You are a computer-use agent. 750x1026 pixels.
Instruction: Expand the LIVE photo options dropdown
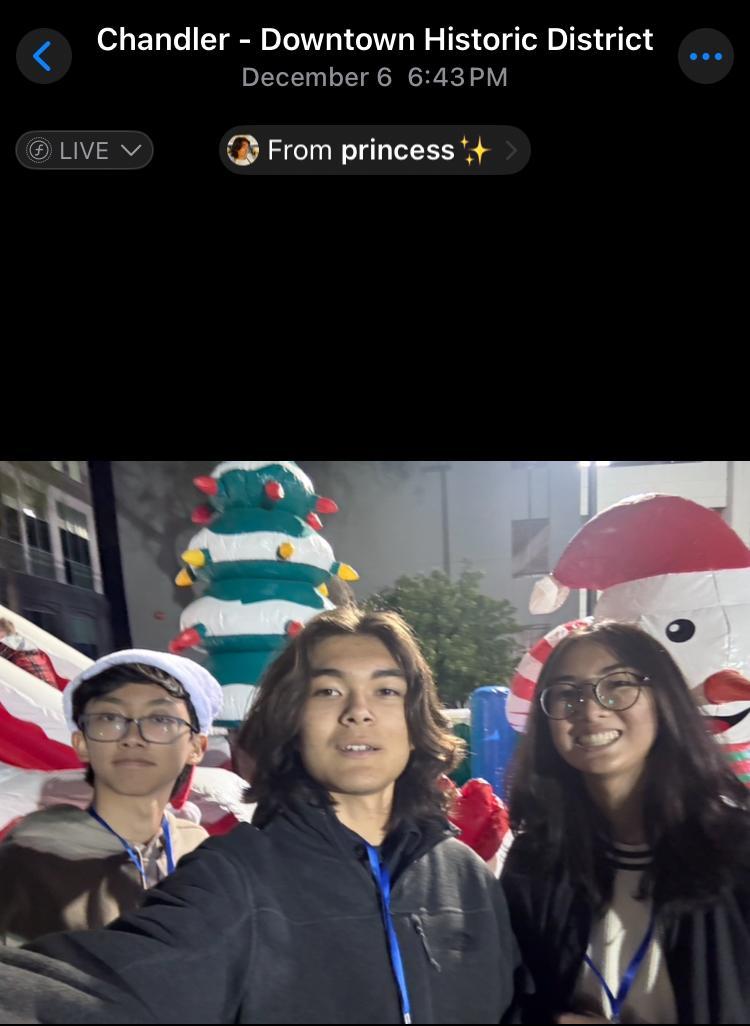click(84, 150)
